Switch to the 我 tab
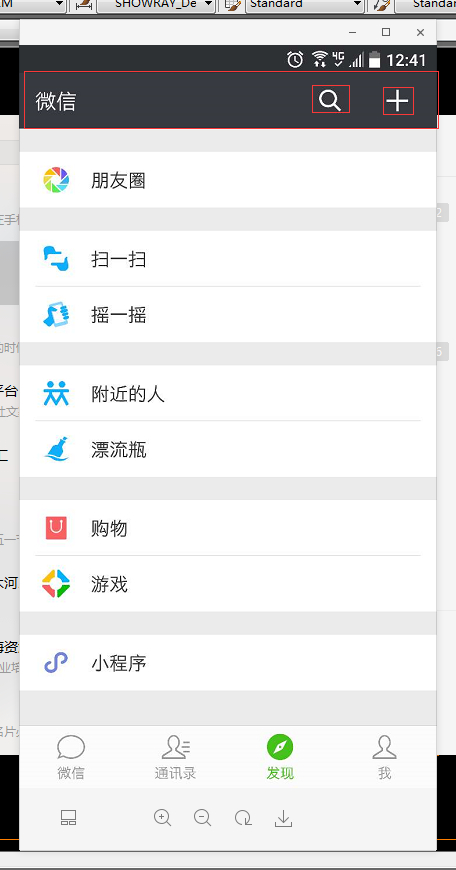 pyautogui.click(x=384, y=757)
